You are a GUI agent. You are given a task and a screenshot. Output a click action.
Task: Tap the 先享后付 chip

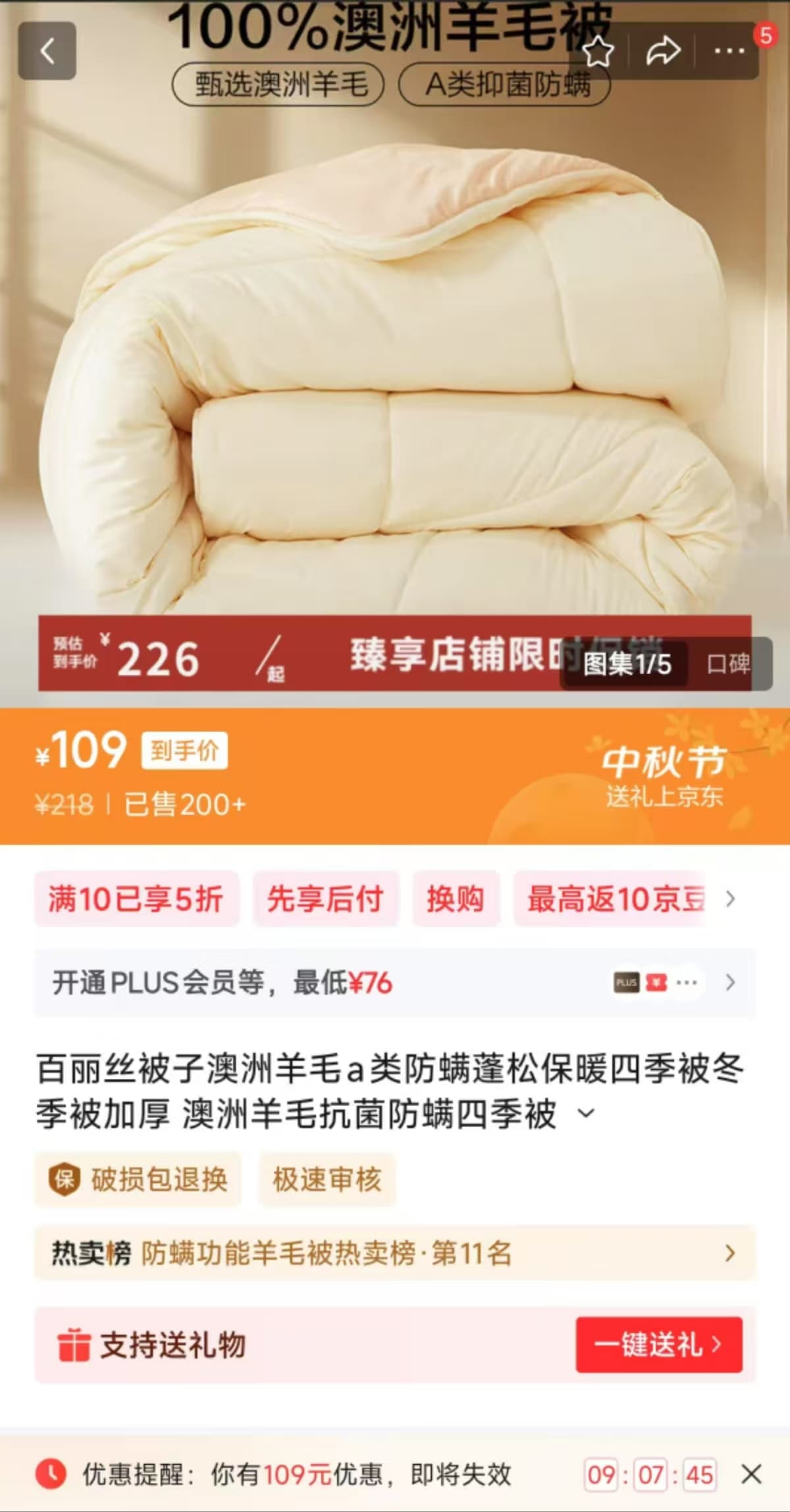pyautogui.click(x=325, y=899)
